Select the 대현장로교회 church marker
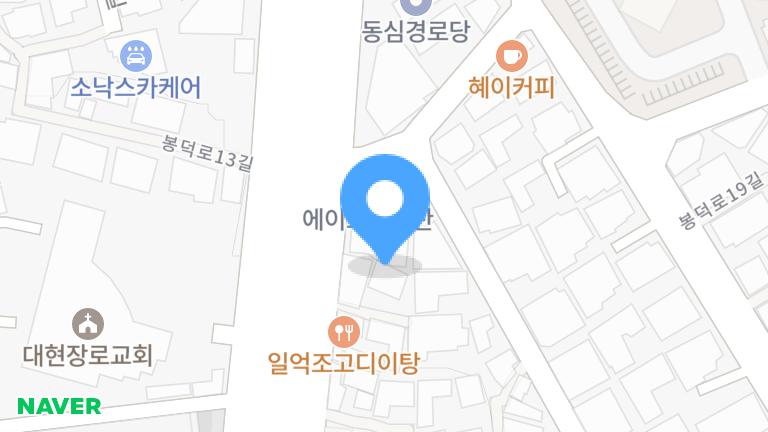Image resolution: width=768 pixels, height=432 pixels. (x=88, y=323)
